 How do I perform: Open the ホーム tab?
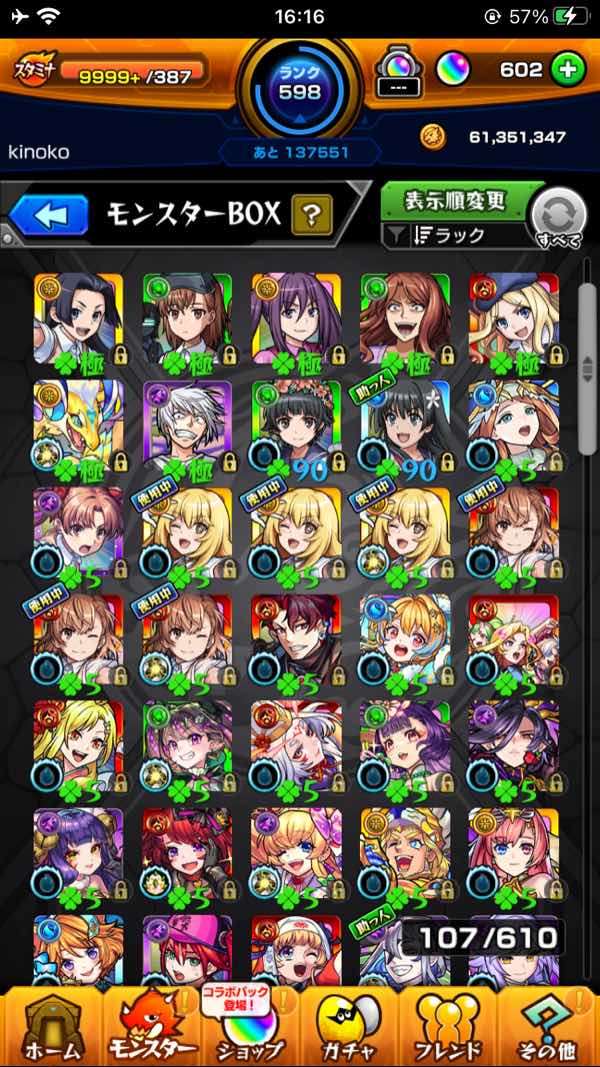click(49, 1025)
